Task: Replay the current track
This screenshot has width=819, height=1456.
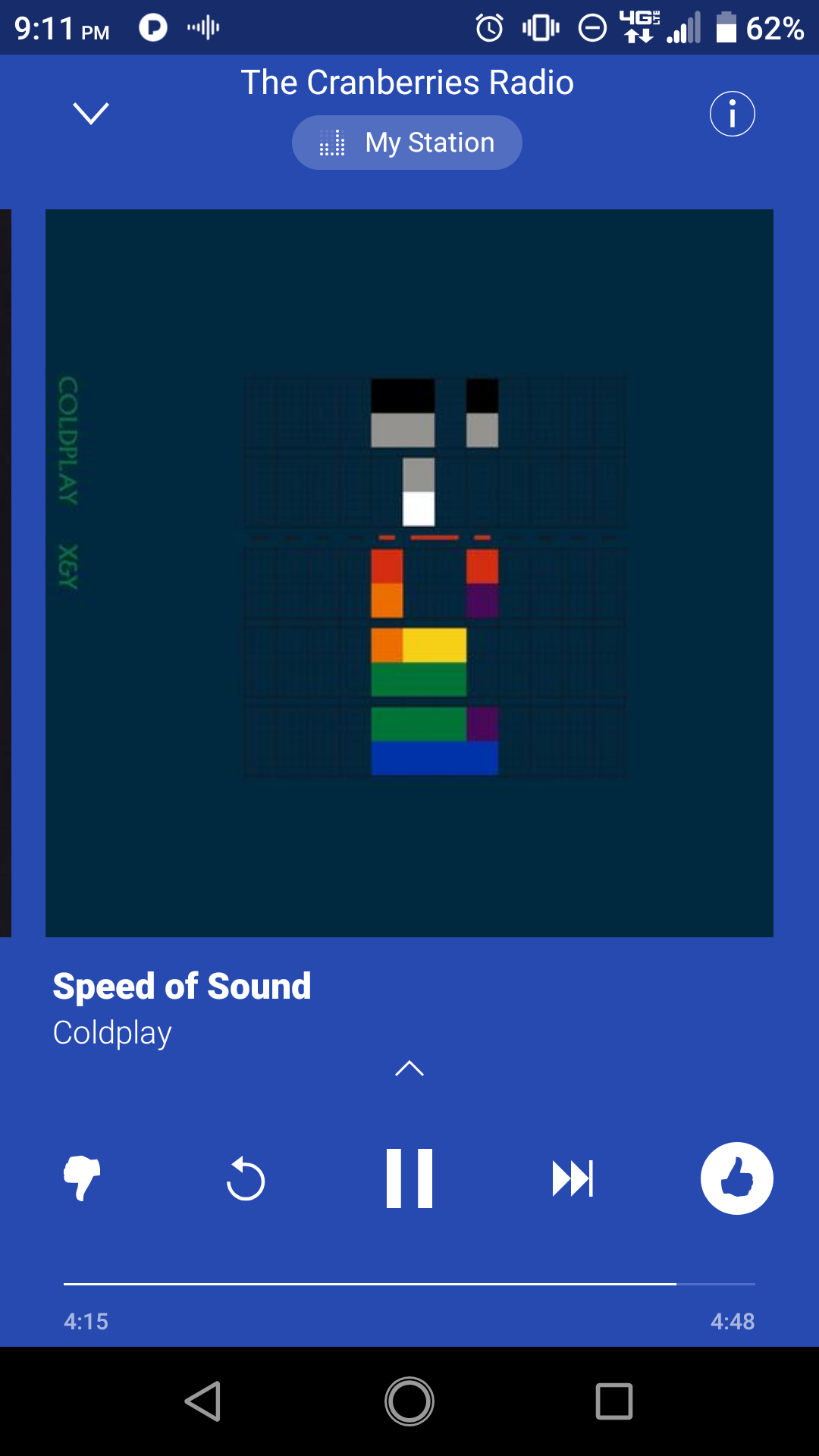Action: click(x=246, y=1179)
